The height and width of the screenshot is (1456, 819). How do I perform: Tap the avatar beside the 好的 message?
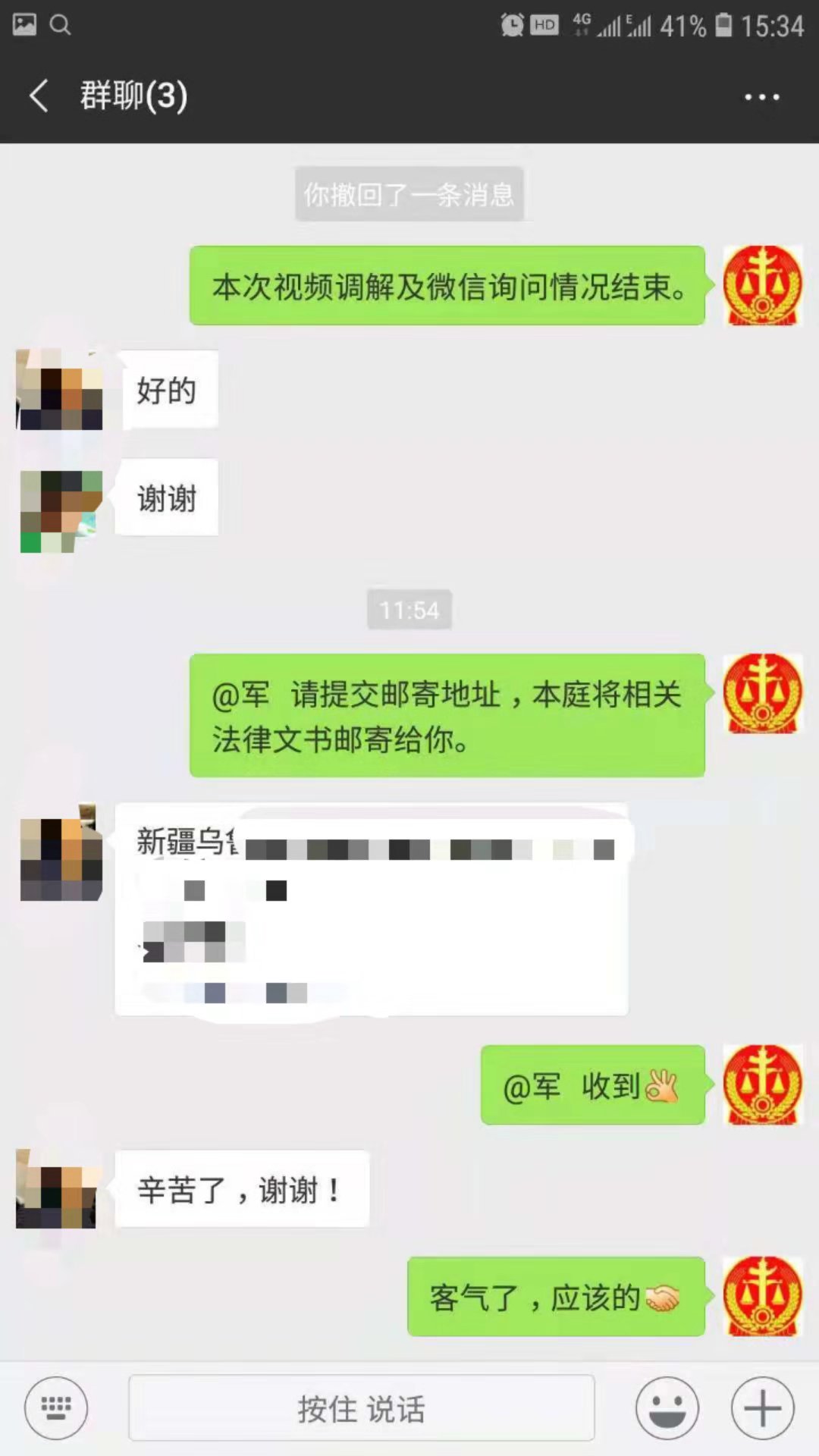[60, 391]
